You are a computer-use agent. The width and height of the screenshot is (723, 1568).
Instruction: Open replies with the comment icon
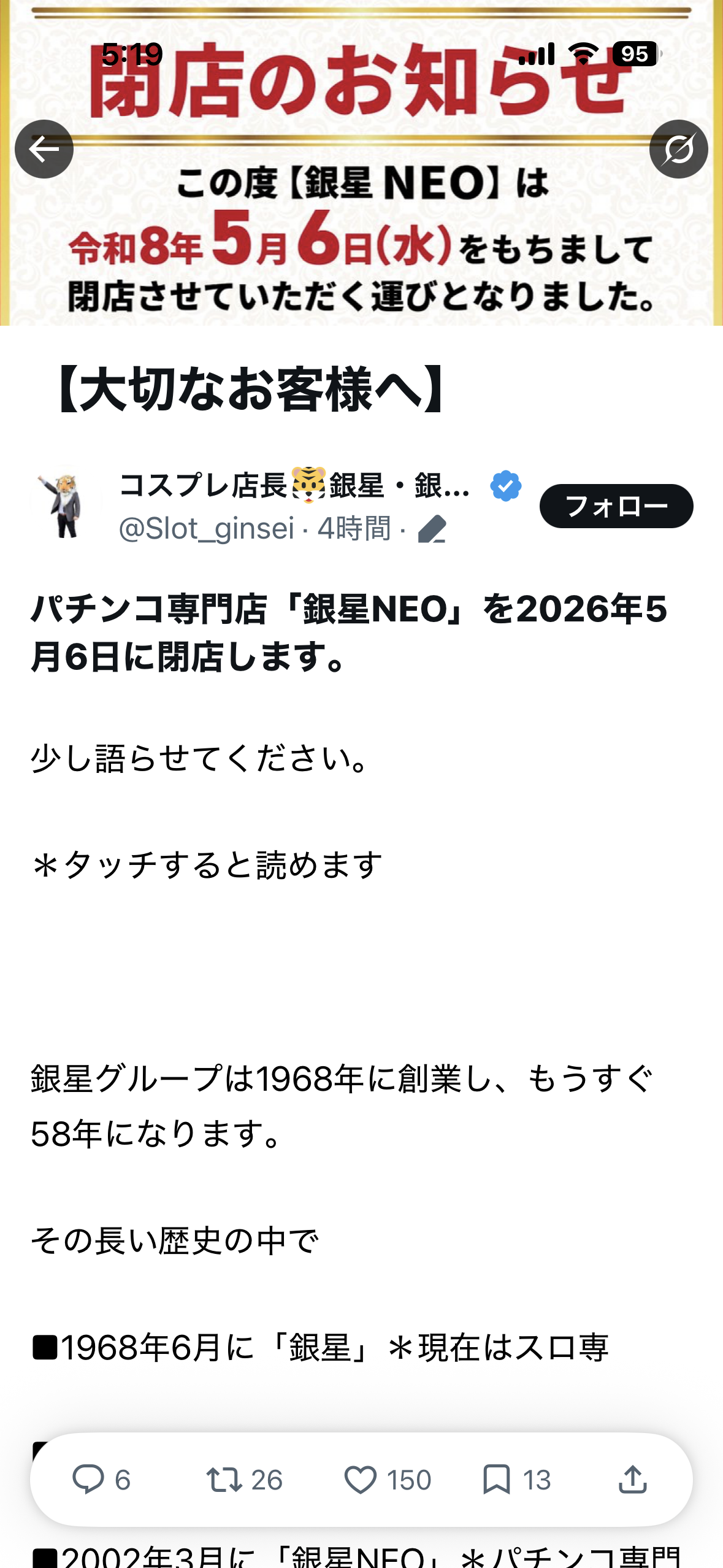click(88, 1479)
